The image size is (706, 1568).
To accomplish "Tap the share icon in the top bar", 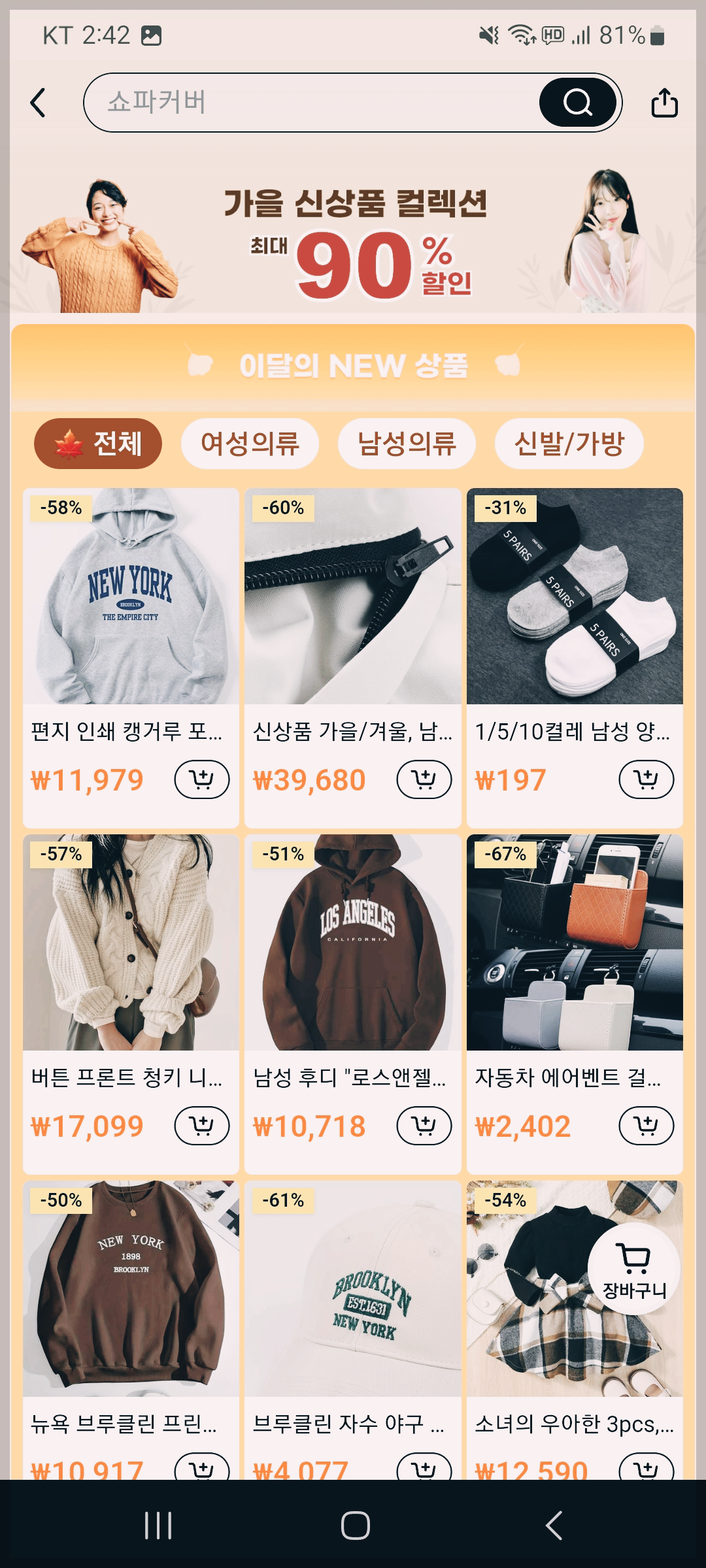I will (x=665, y=103).
